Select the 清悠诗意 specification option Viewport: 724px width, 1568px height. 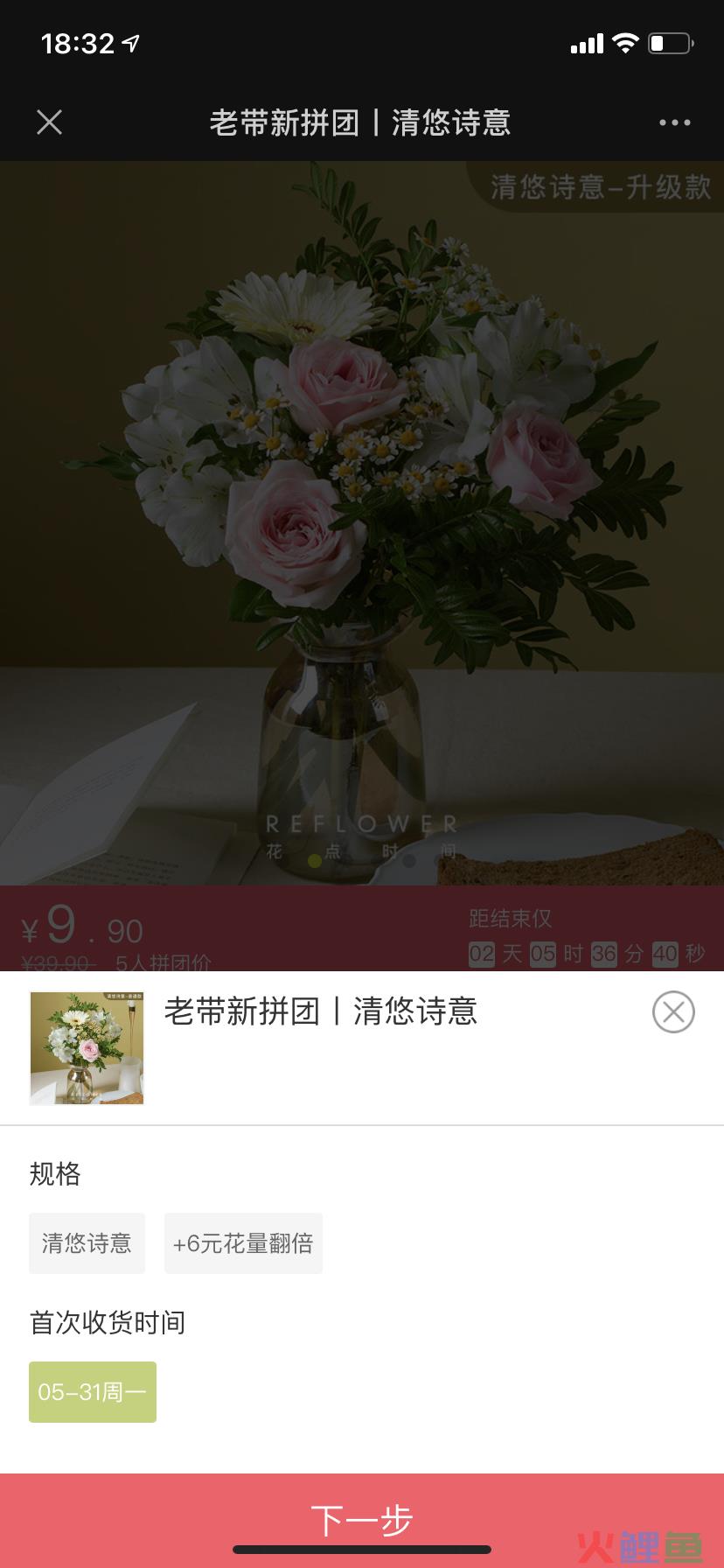tap(87, 1243)
